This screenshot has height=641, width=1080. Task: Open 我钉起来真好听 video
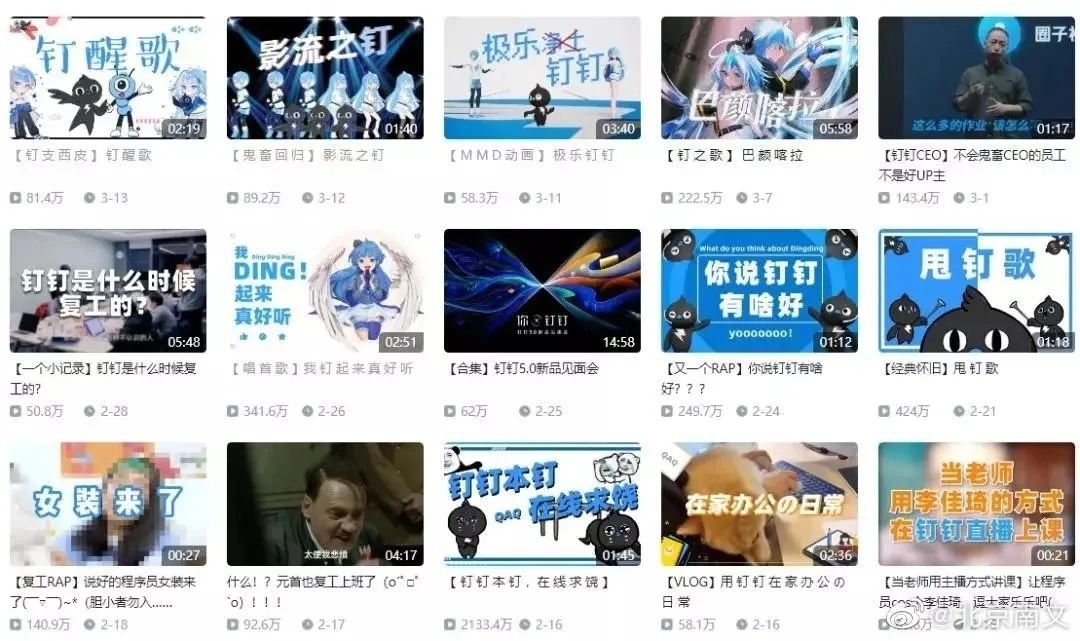(325, 291)
